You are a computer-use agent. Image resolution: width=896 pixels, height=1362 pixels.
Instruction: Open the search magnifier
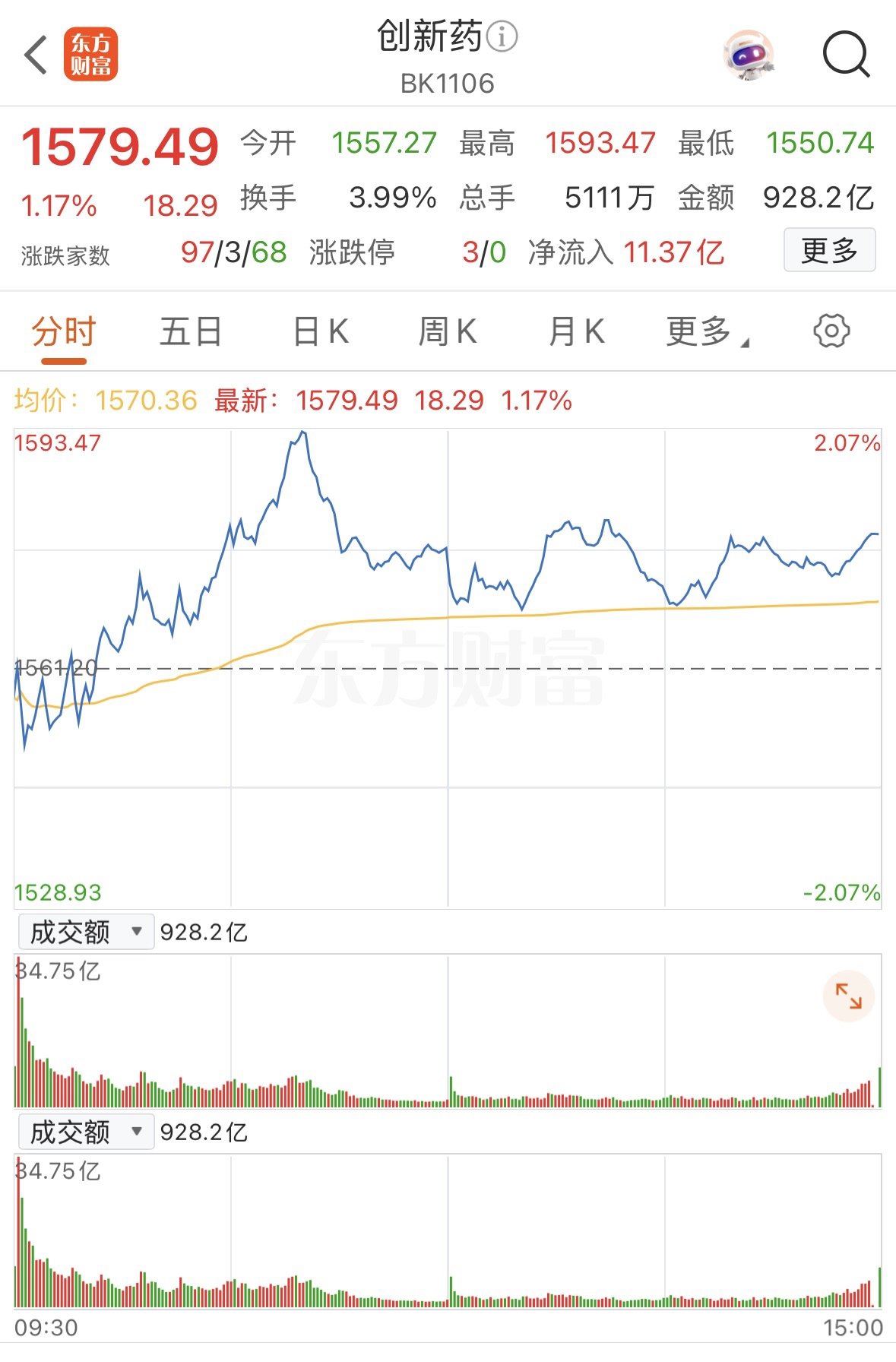845,55
